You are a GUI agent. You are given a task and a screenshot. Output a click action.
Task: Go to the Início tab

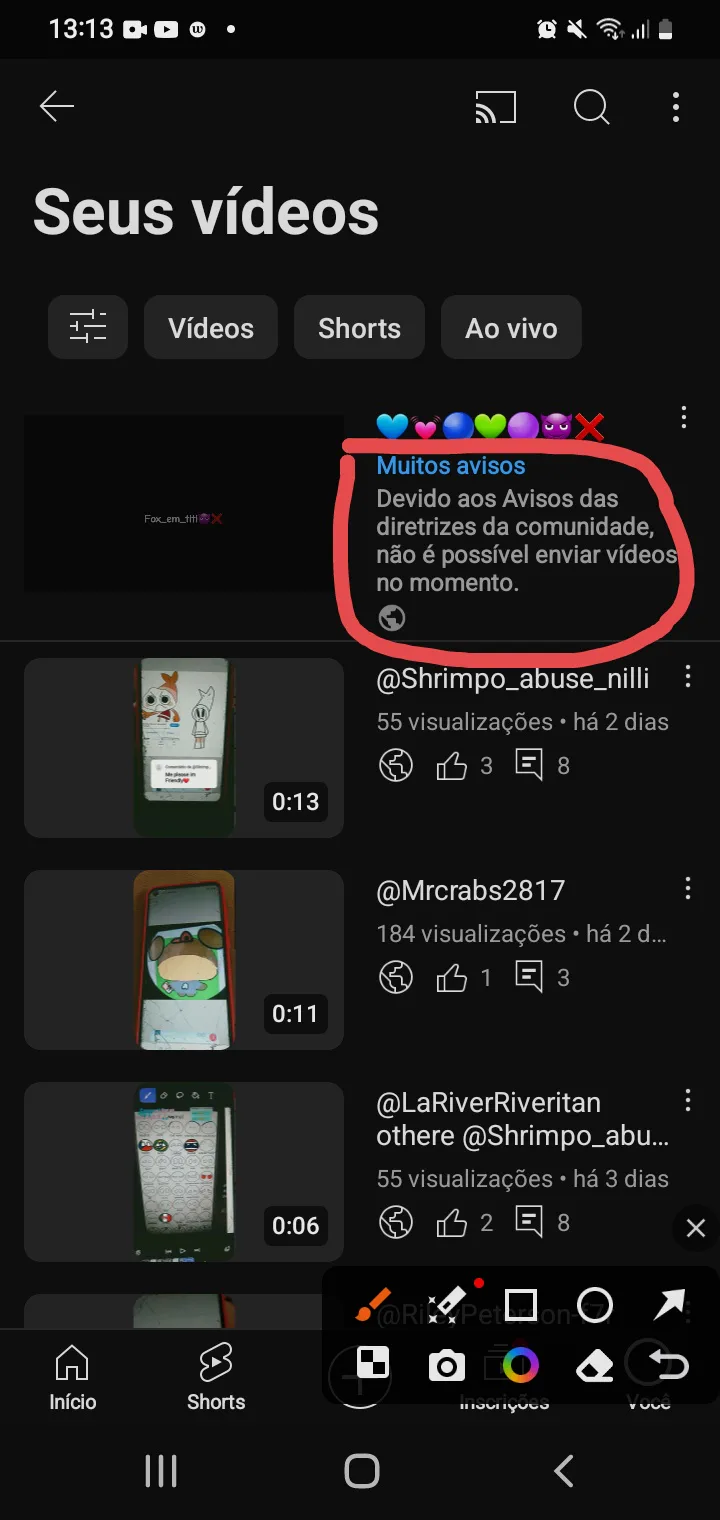(73, 1378)
